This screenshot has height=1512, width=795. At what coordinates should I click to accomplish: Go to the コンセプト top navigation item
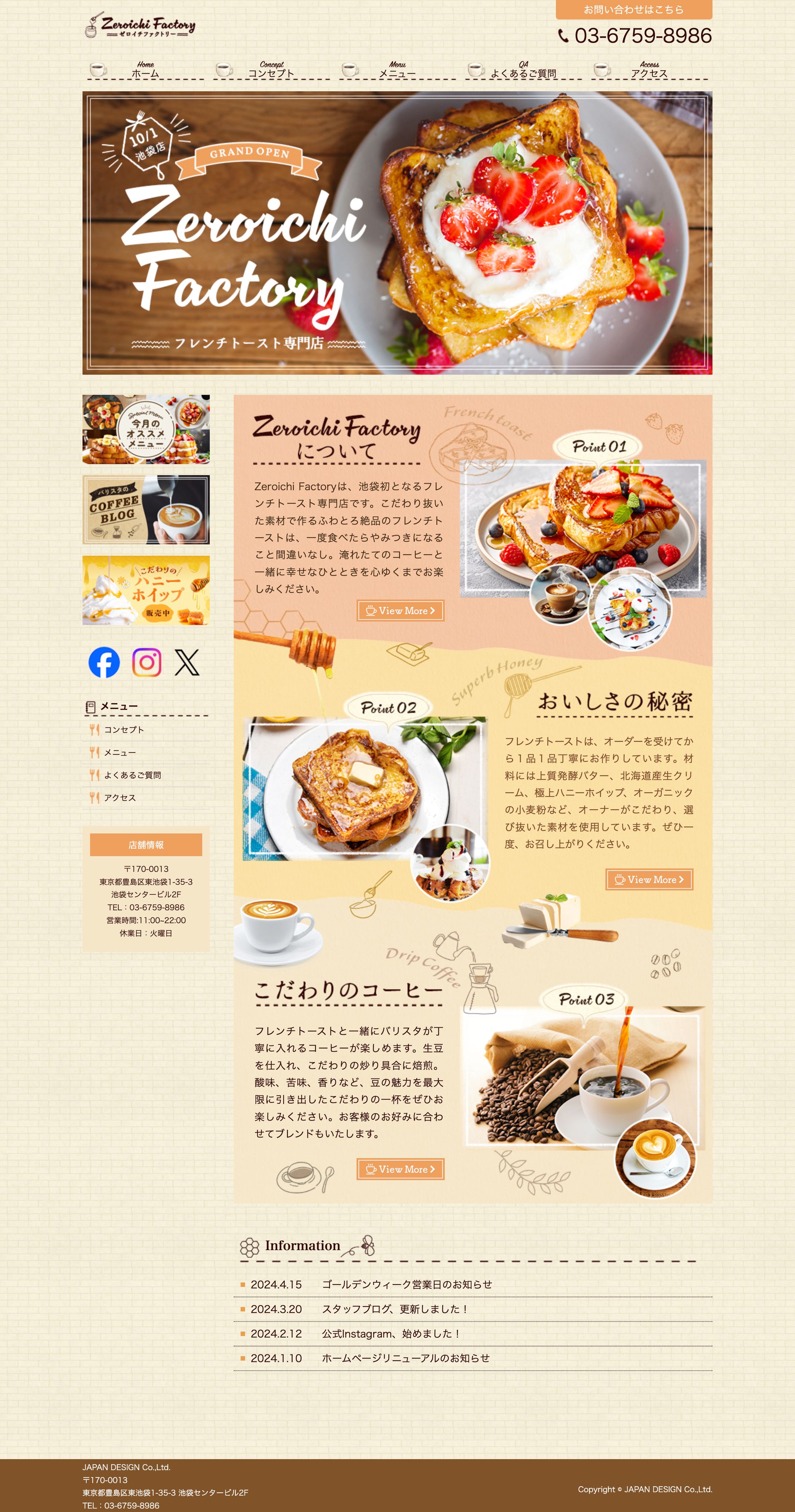pos(271,70)
